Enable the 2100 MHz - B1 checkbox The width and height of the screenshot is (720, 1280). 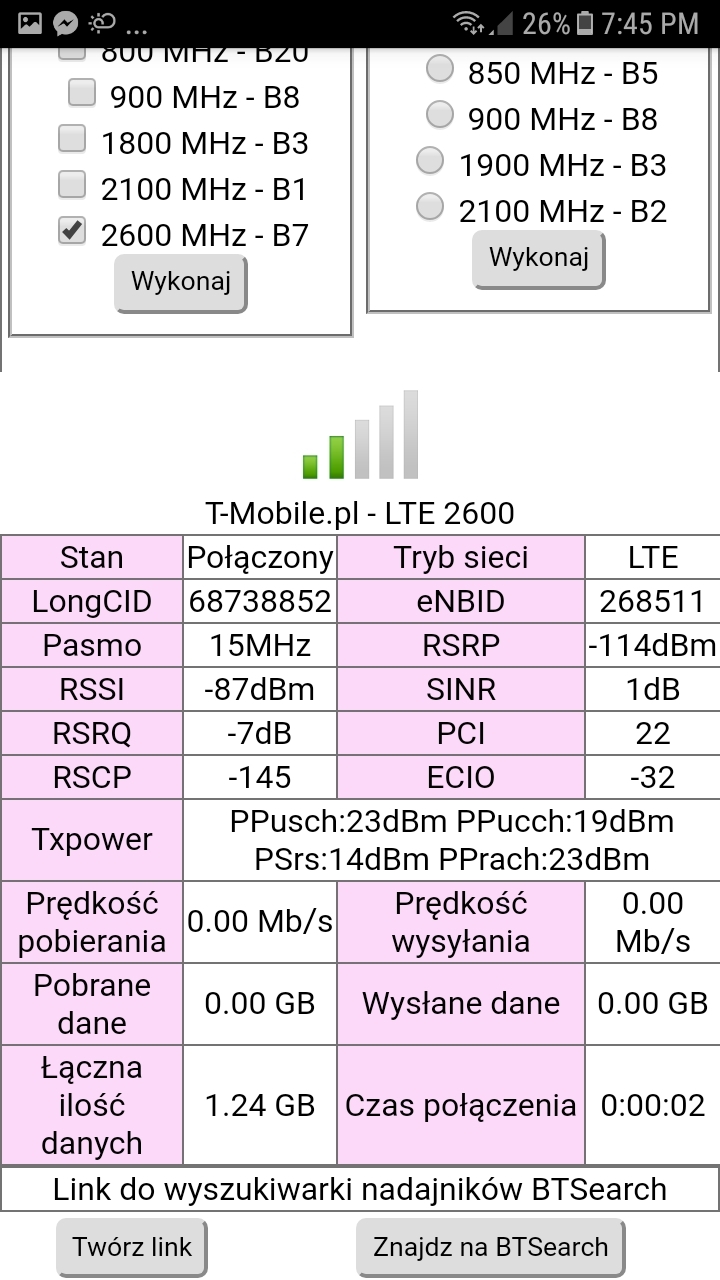tap(72, 185)
